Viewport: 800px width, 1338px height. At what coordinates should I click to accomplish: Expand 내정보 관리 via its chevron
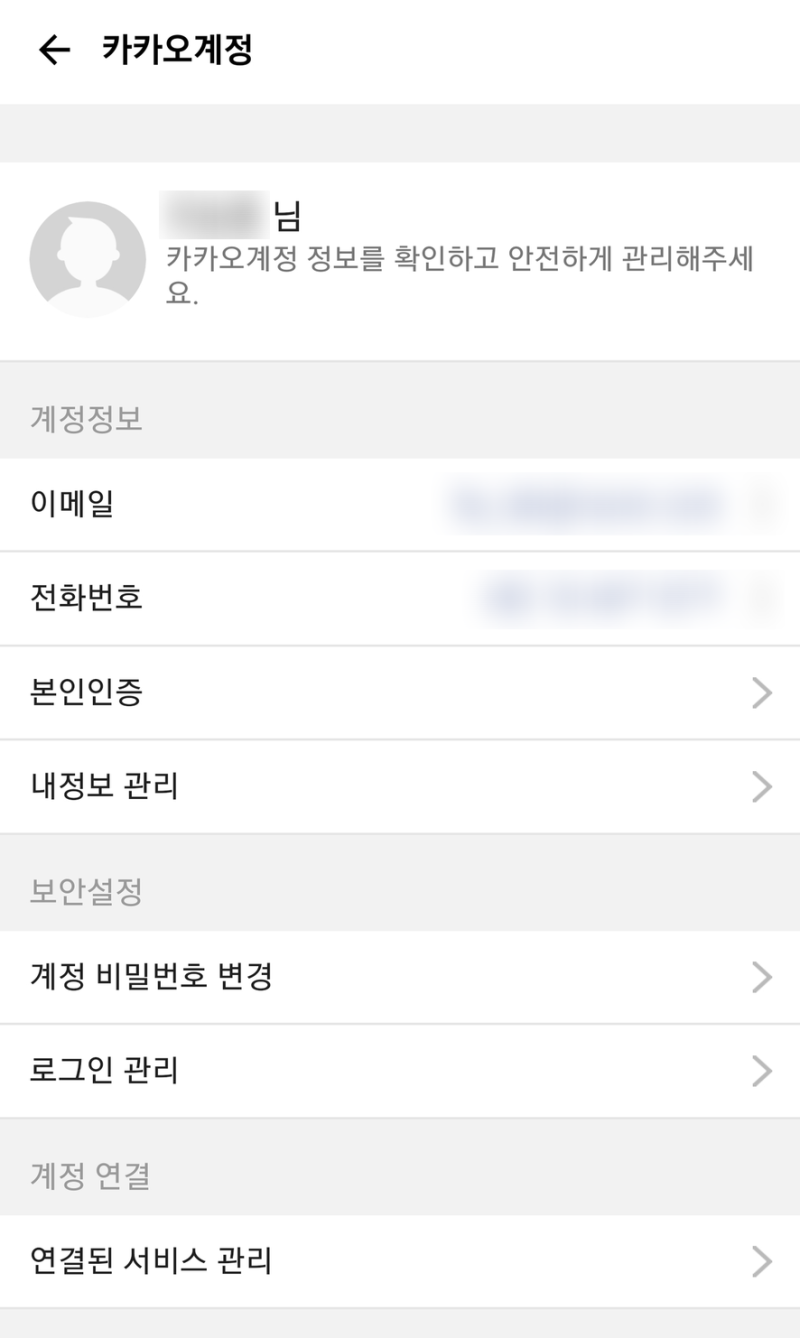[x=764, y=787]
